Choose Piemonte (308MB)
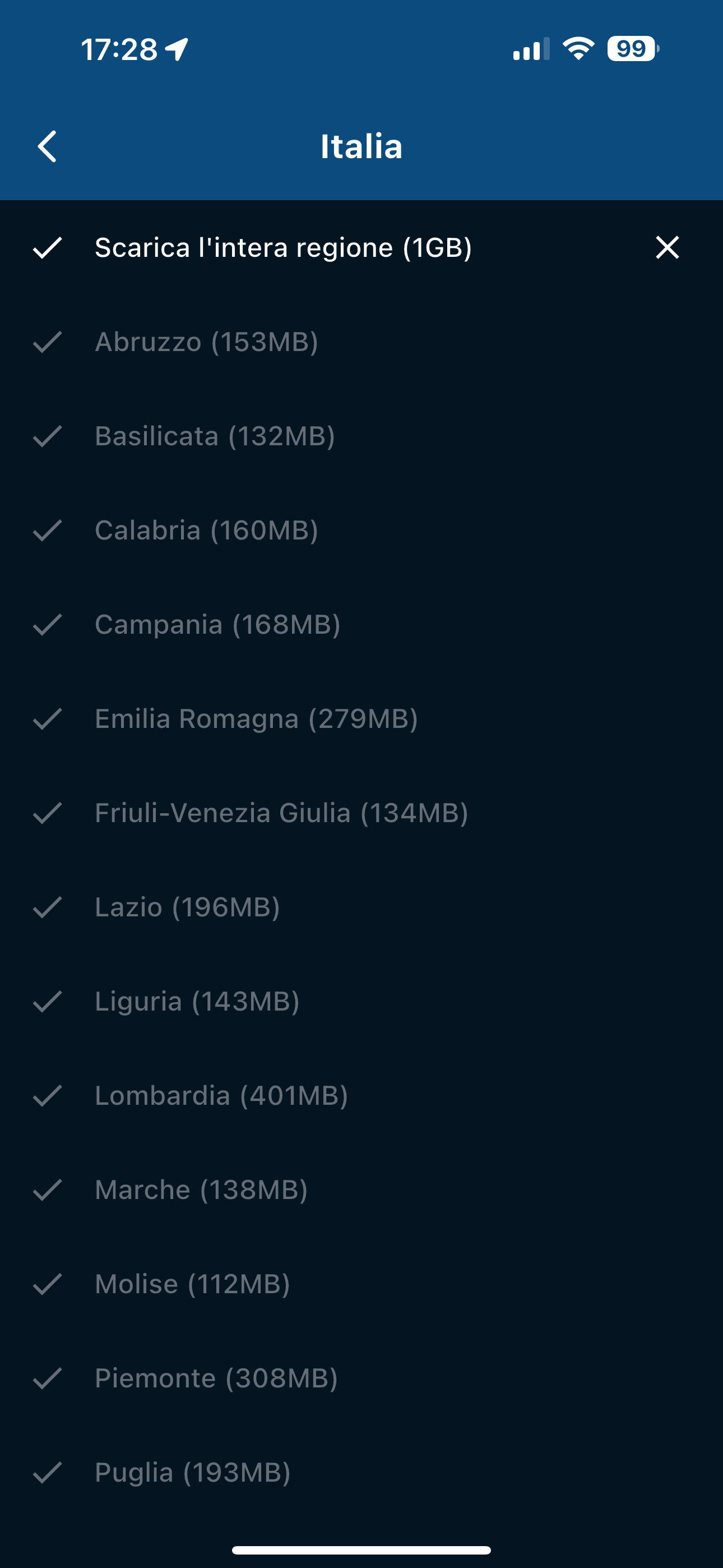Image resolution: width=723 pixels, height=1568 pixels. point(216,1378)
